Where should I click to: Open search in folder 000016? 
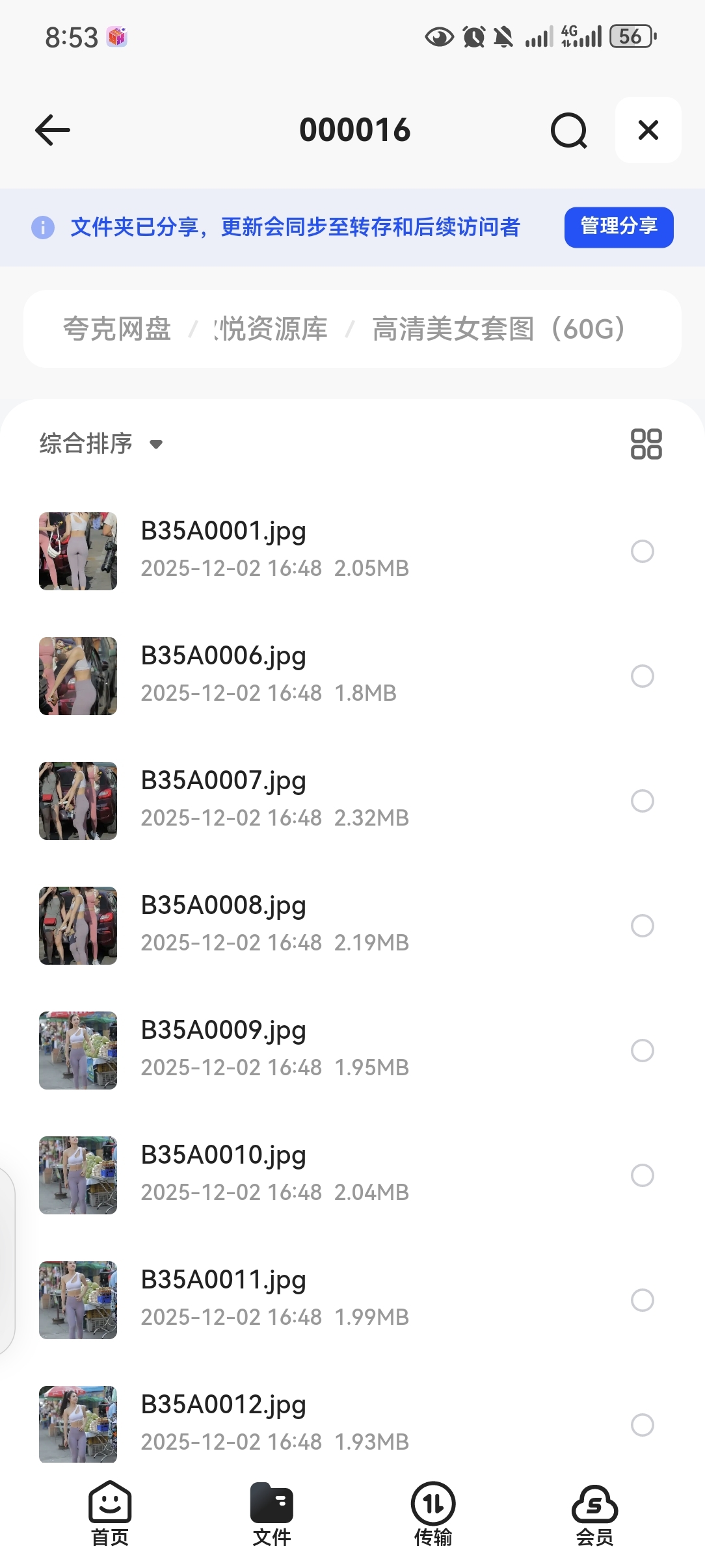coord(568,130)
